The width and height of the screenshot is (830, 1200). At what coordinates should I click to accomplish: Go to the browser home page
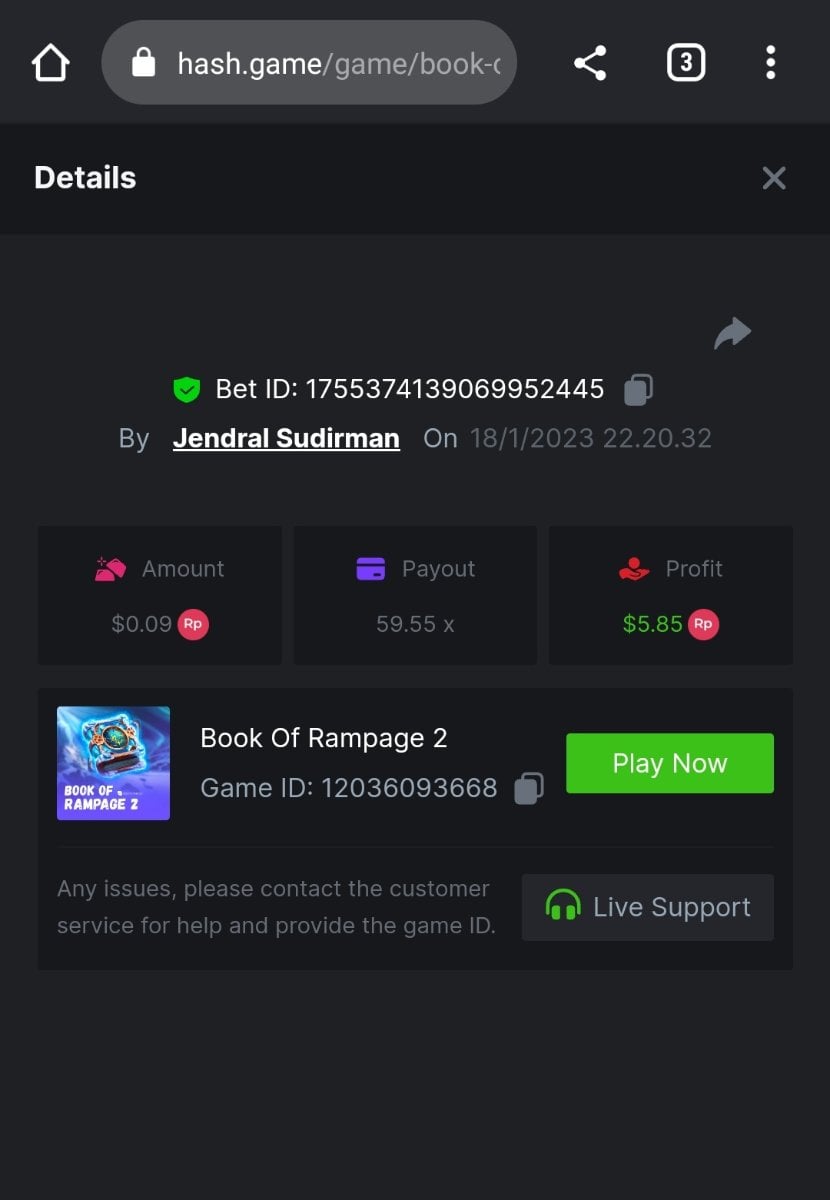pos(50,63)
